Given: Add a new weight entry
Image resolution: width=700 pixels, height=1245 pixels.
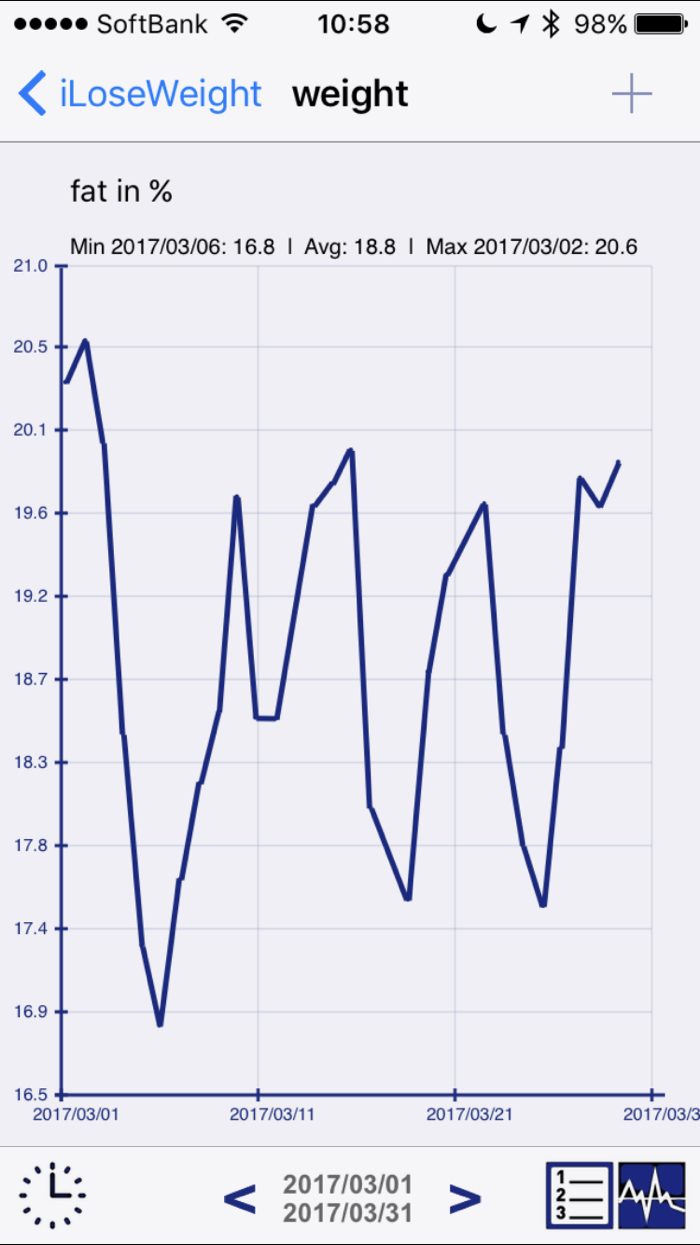Looking at the screenshot, I should pos(631,94).
